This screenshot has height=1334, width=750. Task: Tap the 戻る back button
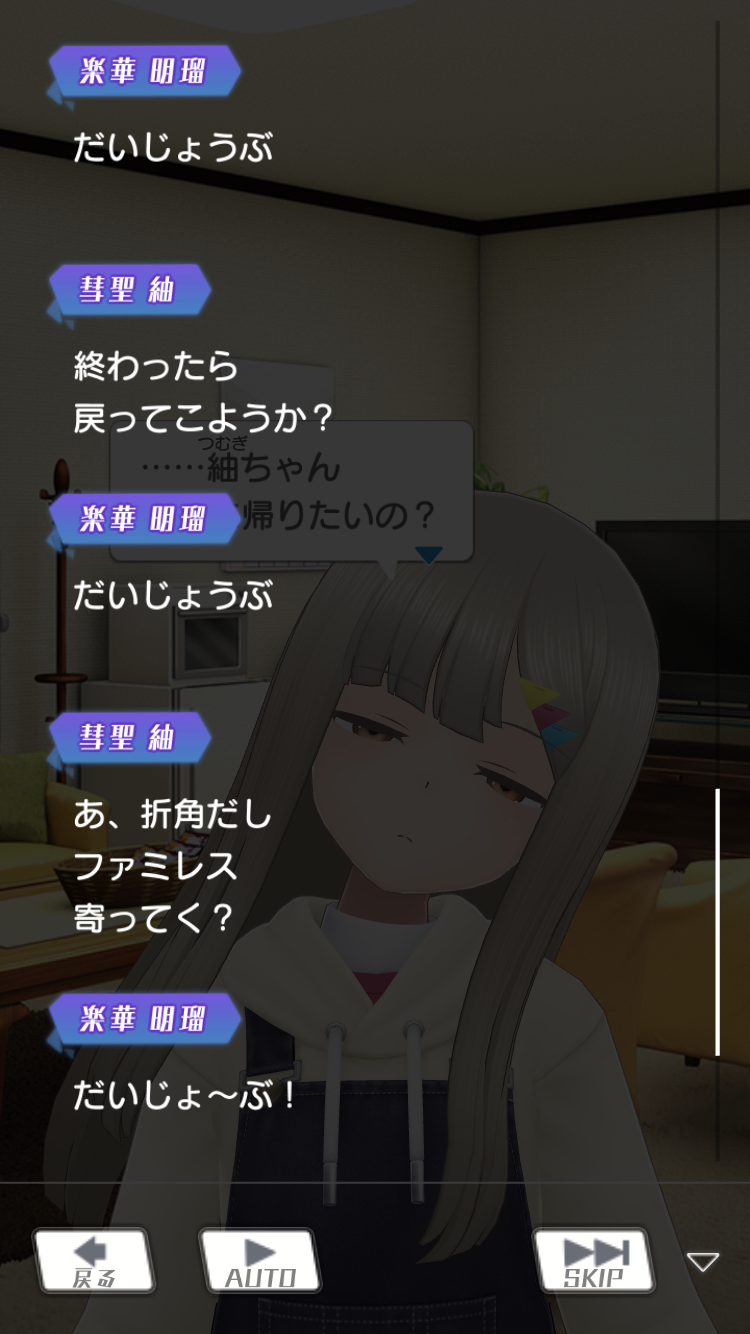(x=94, y=1261)
